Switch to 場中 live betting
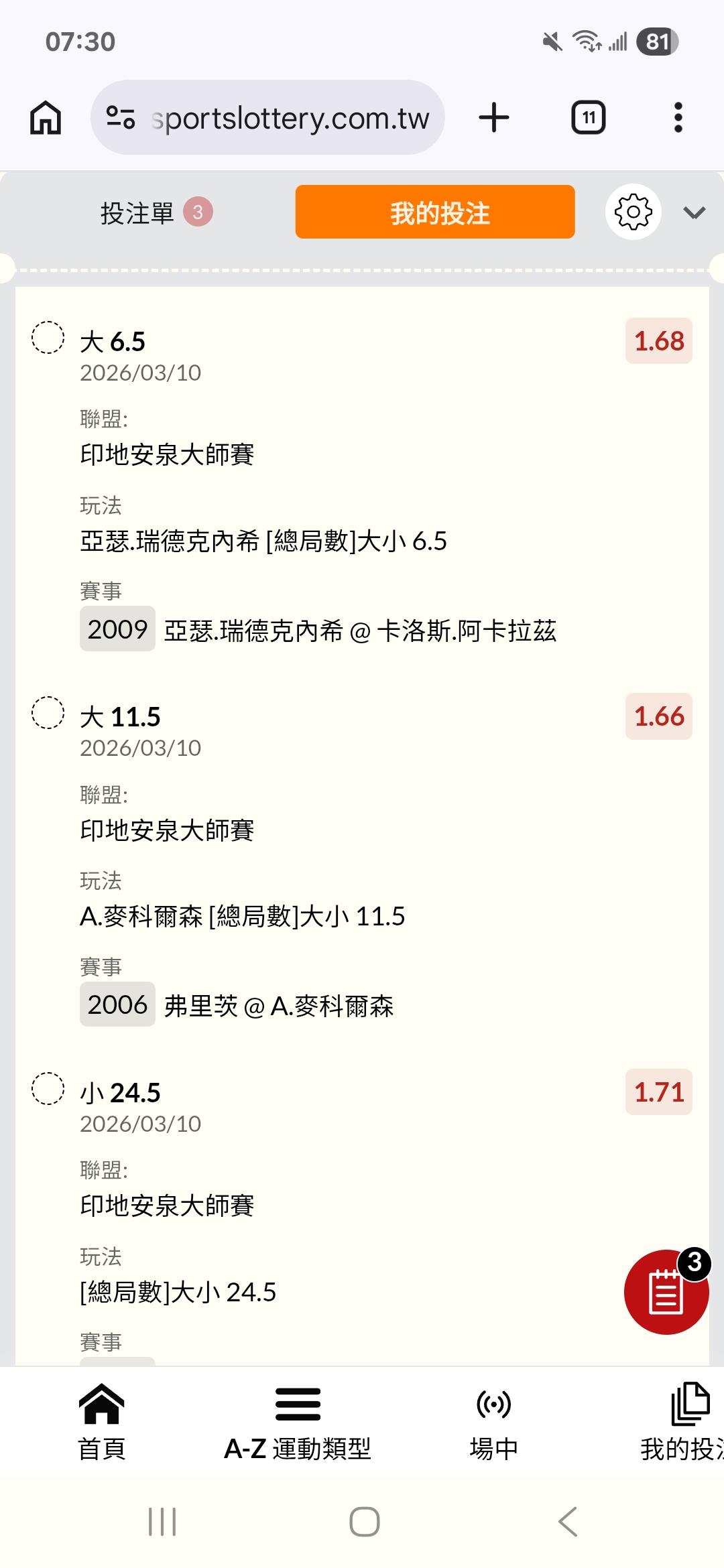Image resolution: width=724 pixels, height=1568 pixels. [x=494, y=1422]
